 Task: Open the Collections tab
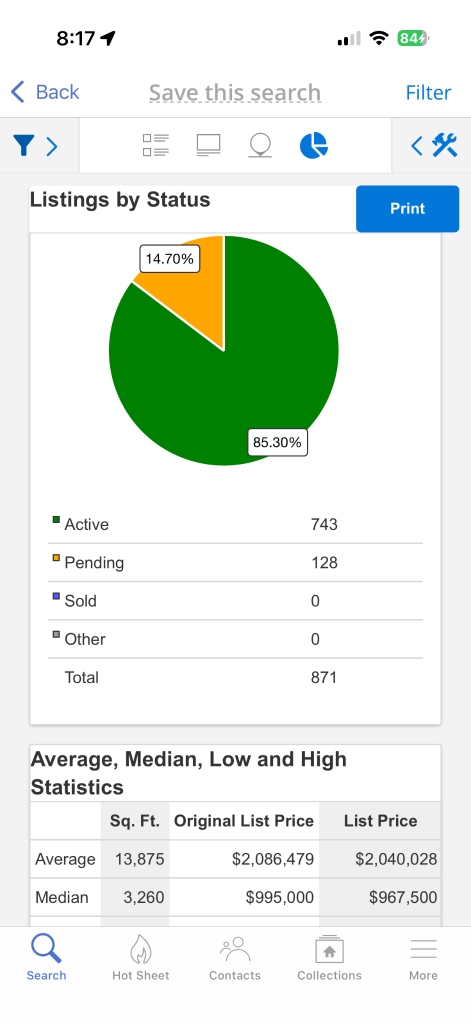(x=329, y=957)
